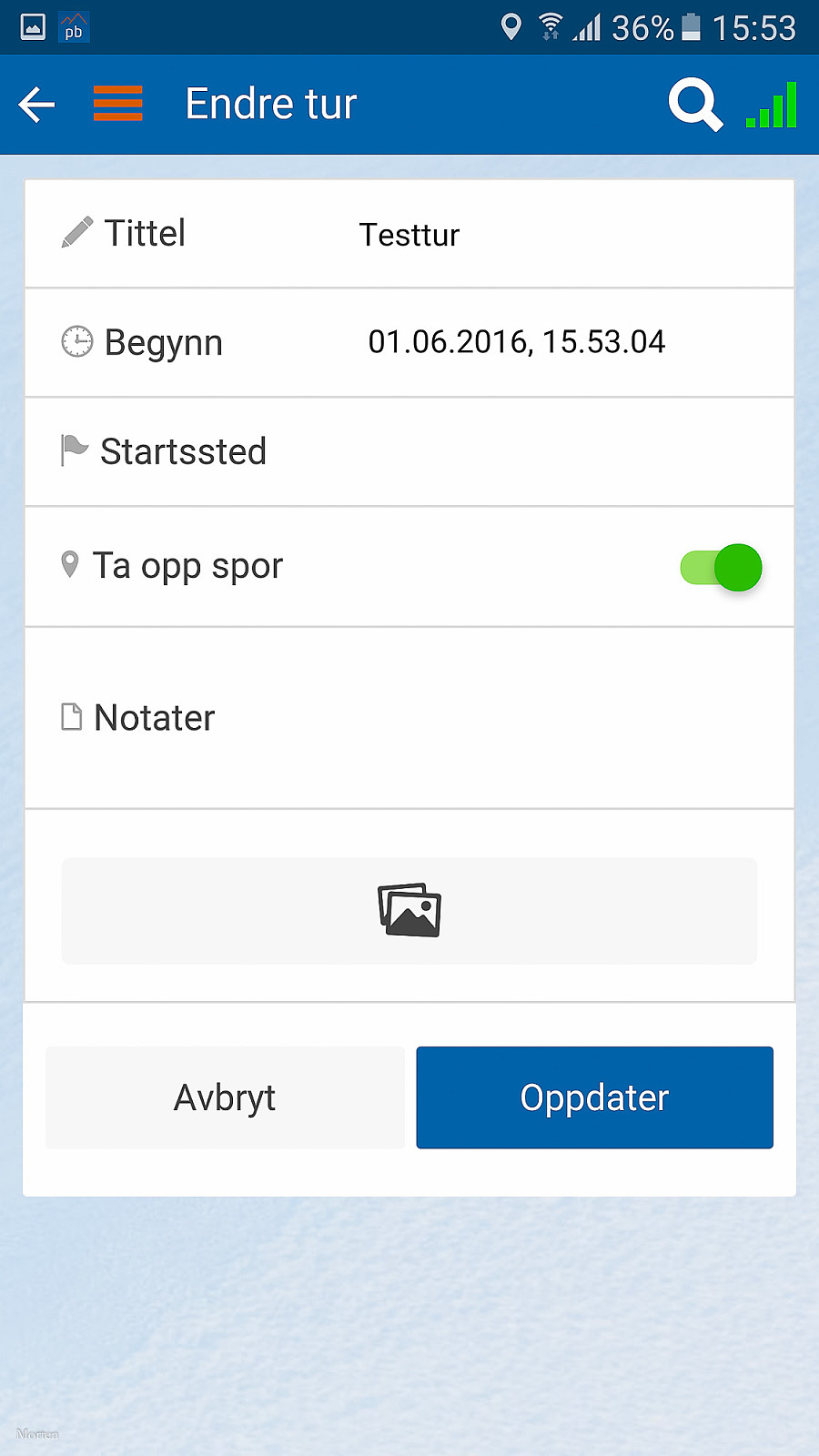Viewport: 819px width, 1456px height.
Task: Toggle off Ta opp spor switch
Action: pos(721,568)
